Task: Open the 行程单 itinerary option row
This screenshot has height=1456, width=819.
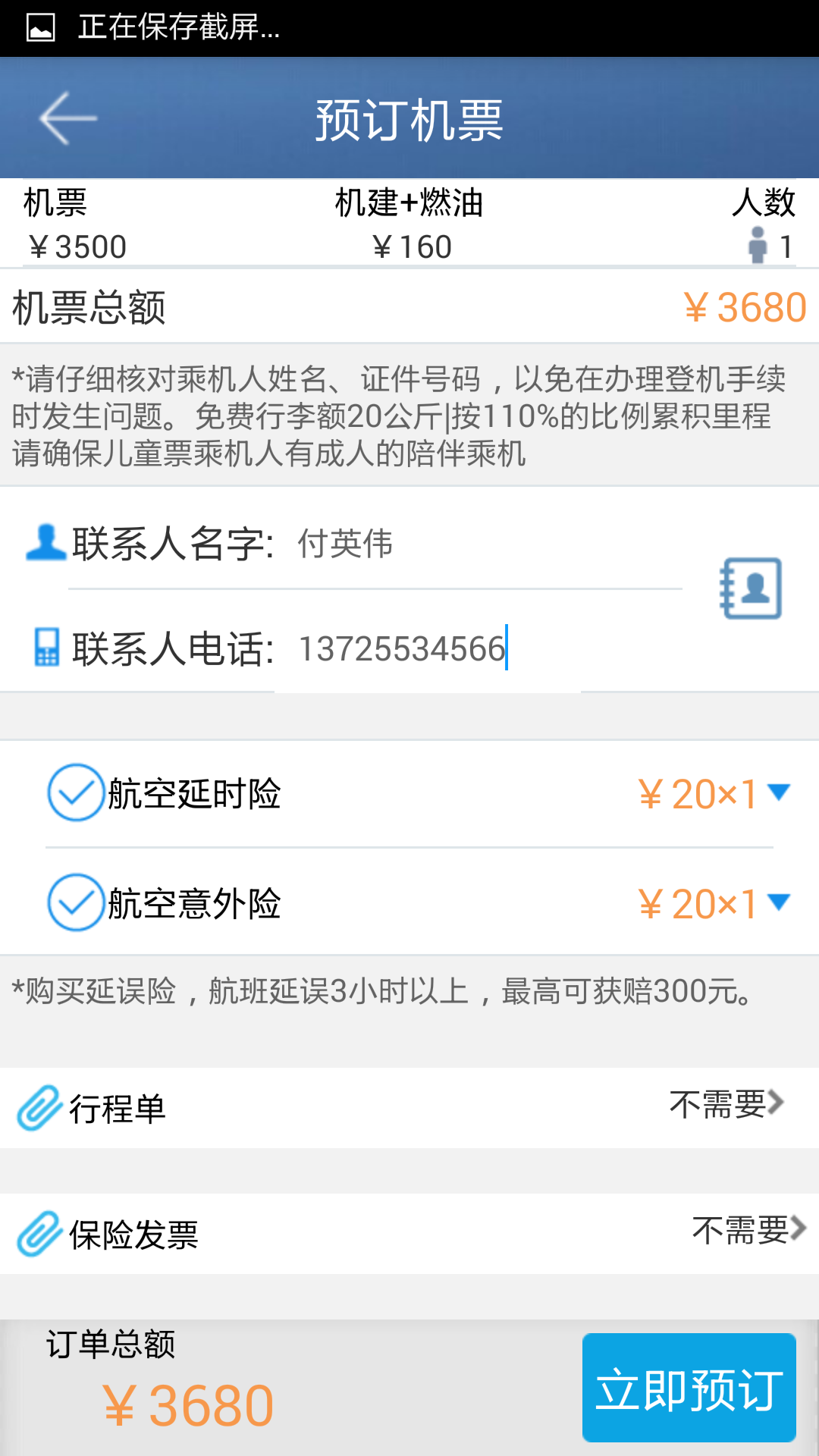Action: pos(409,1108)
